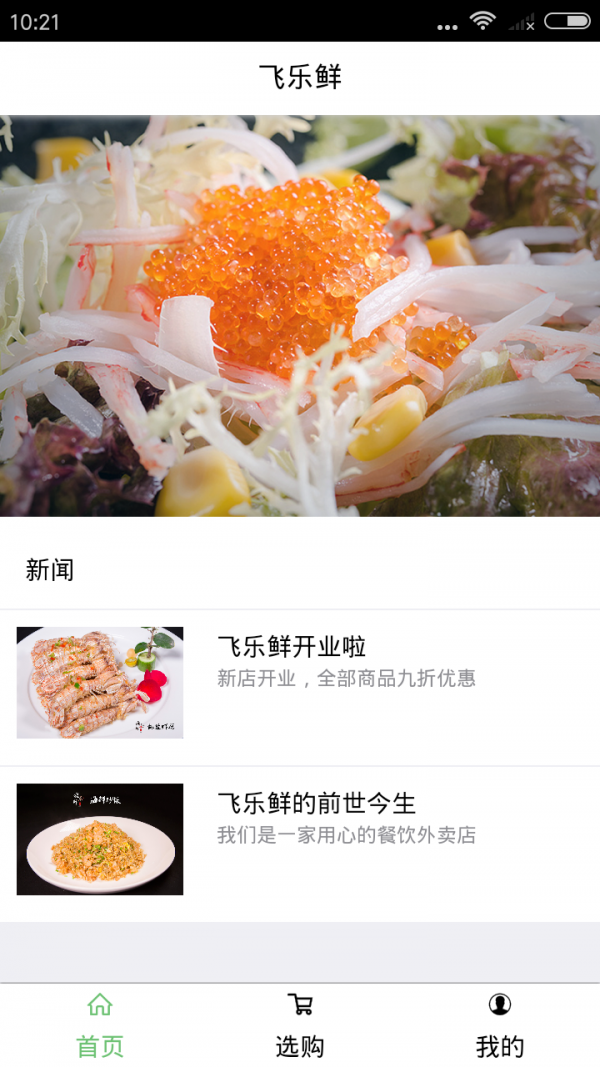This screenshot has width=600, height=1067.
Task: Switch to the 选购 shopping tab
Action: [x=300, y=1026]
